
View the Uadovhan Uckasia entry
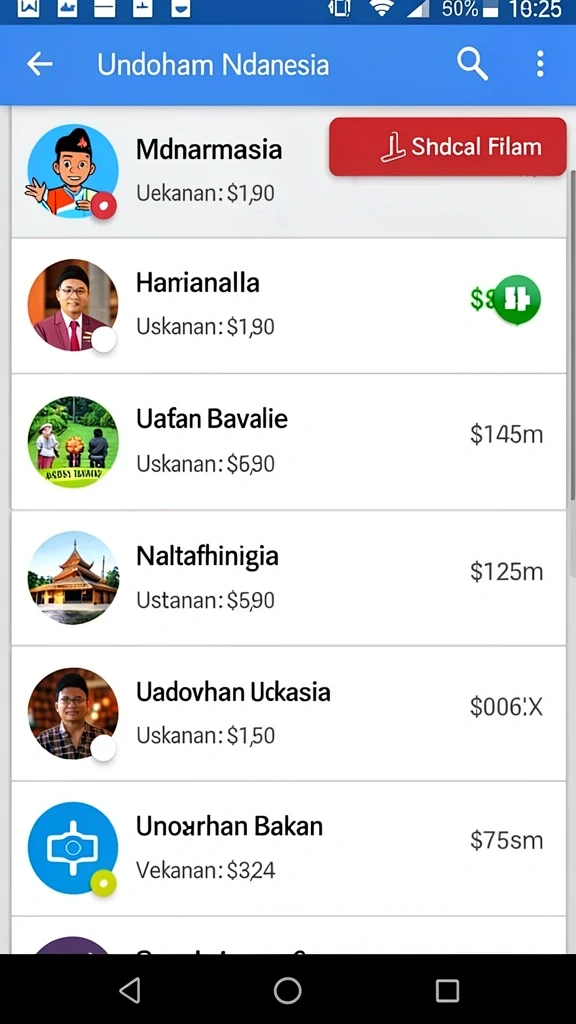click(289, 714)
